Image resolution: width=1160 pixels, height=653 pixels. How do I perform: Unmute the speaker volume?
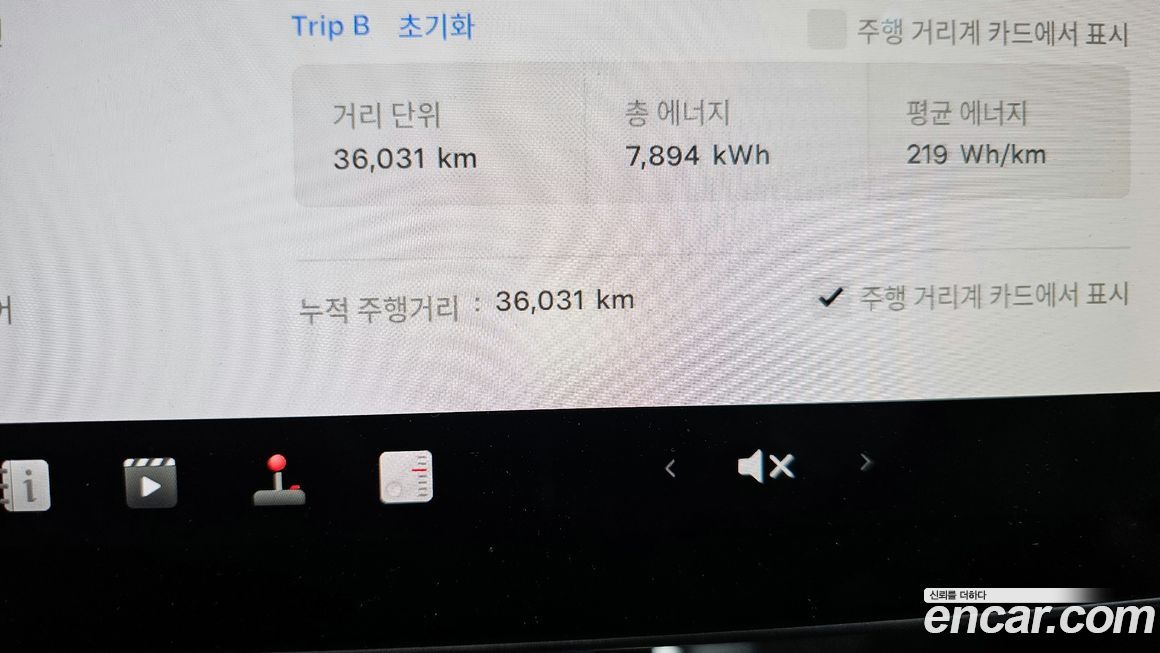[x=765, y=466]
